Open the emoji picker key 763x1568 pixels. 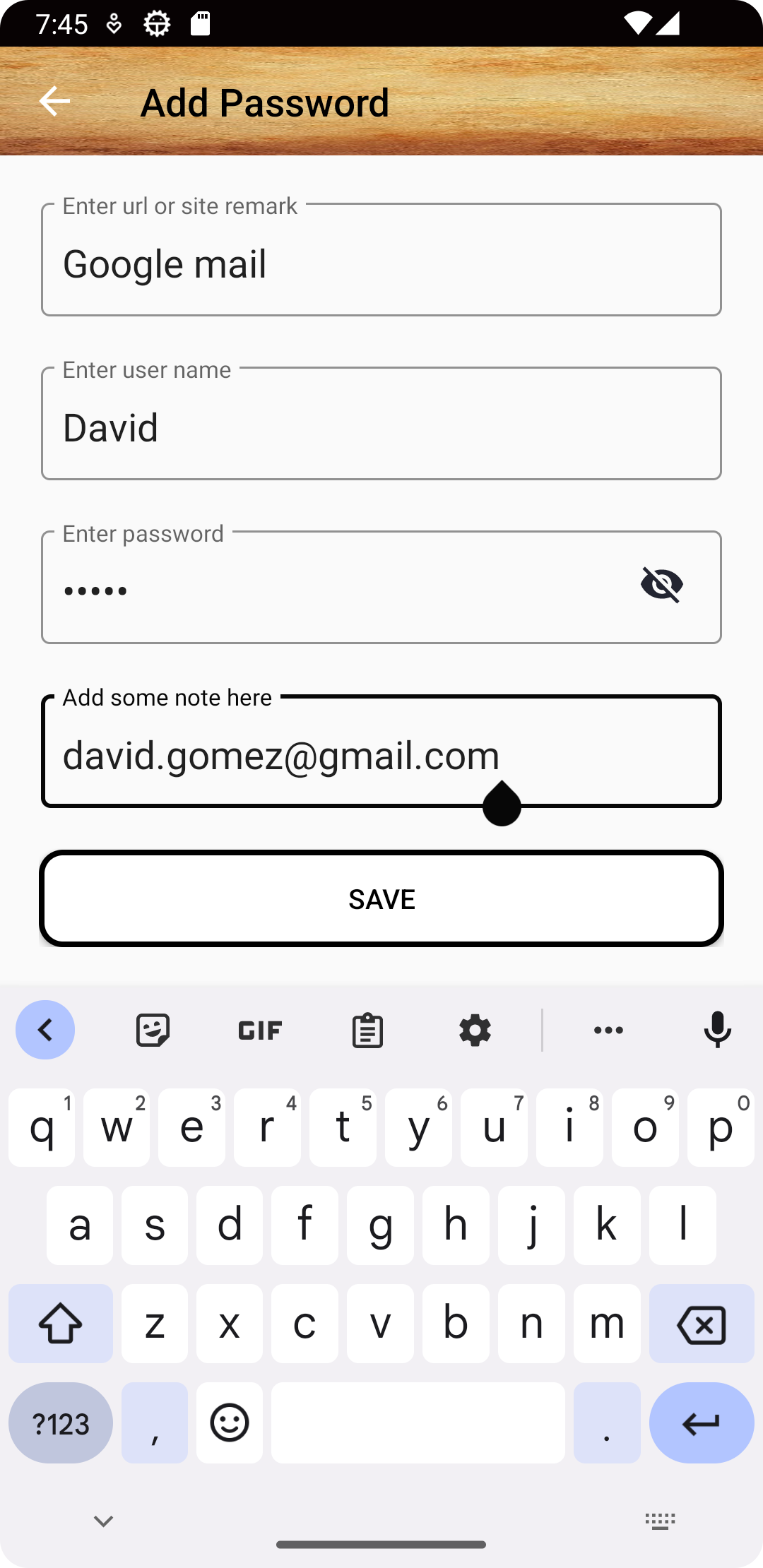tap(230, 1423)
